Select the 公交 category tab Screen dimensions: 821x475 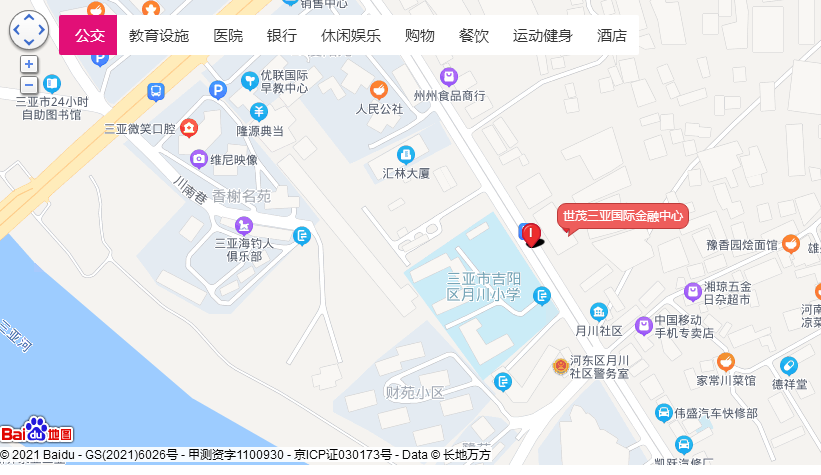[x=89, y=36]
